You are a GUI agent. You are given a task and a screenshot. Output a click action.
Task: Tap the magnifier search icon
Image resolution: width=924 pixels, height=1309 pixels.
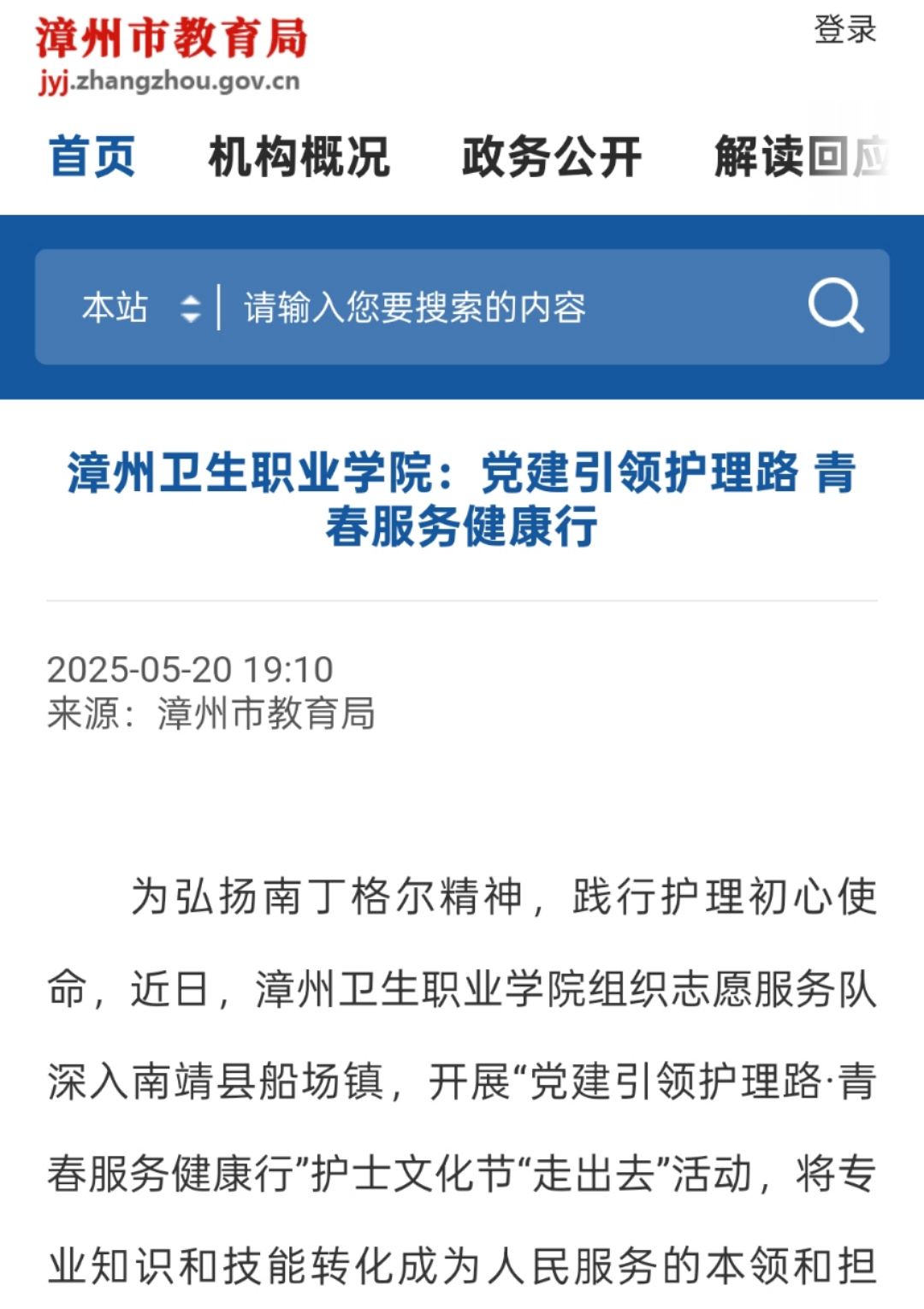835,305
